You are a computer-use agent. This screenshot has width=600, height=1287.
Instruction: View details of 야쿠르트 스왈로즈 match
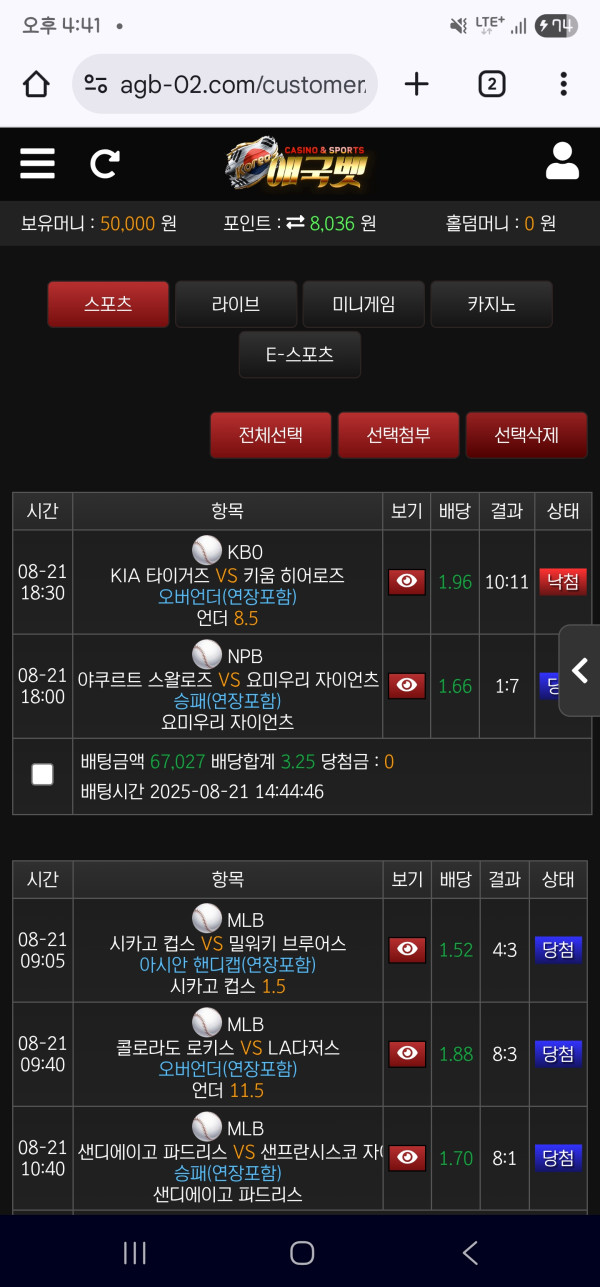(x=407, y=685)
